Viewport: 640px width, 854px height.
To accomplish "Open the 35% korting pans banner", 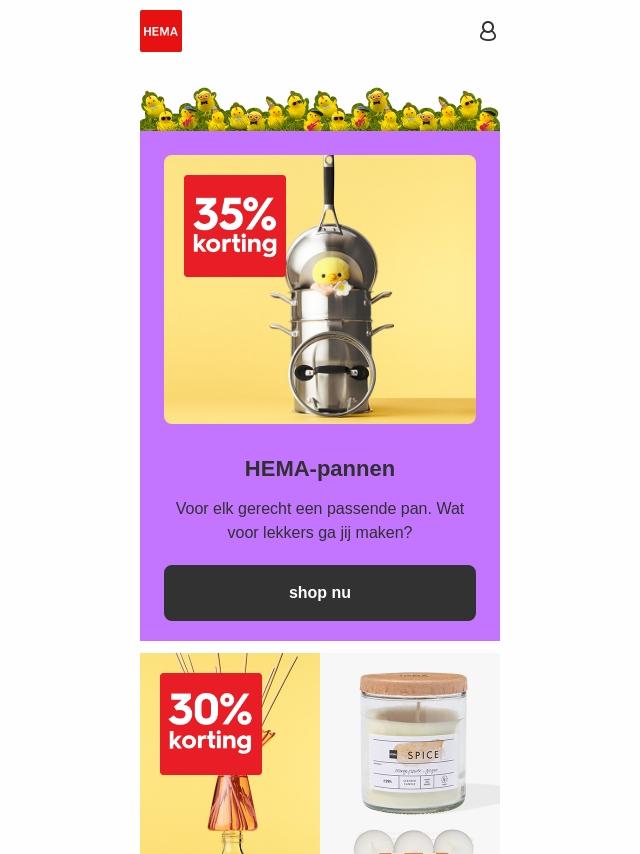I will point(319,289).
